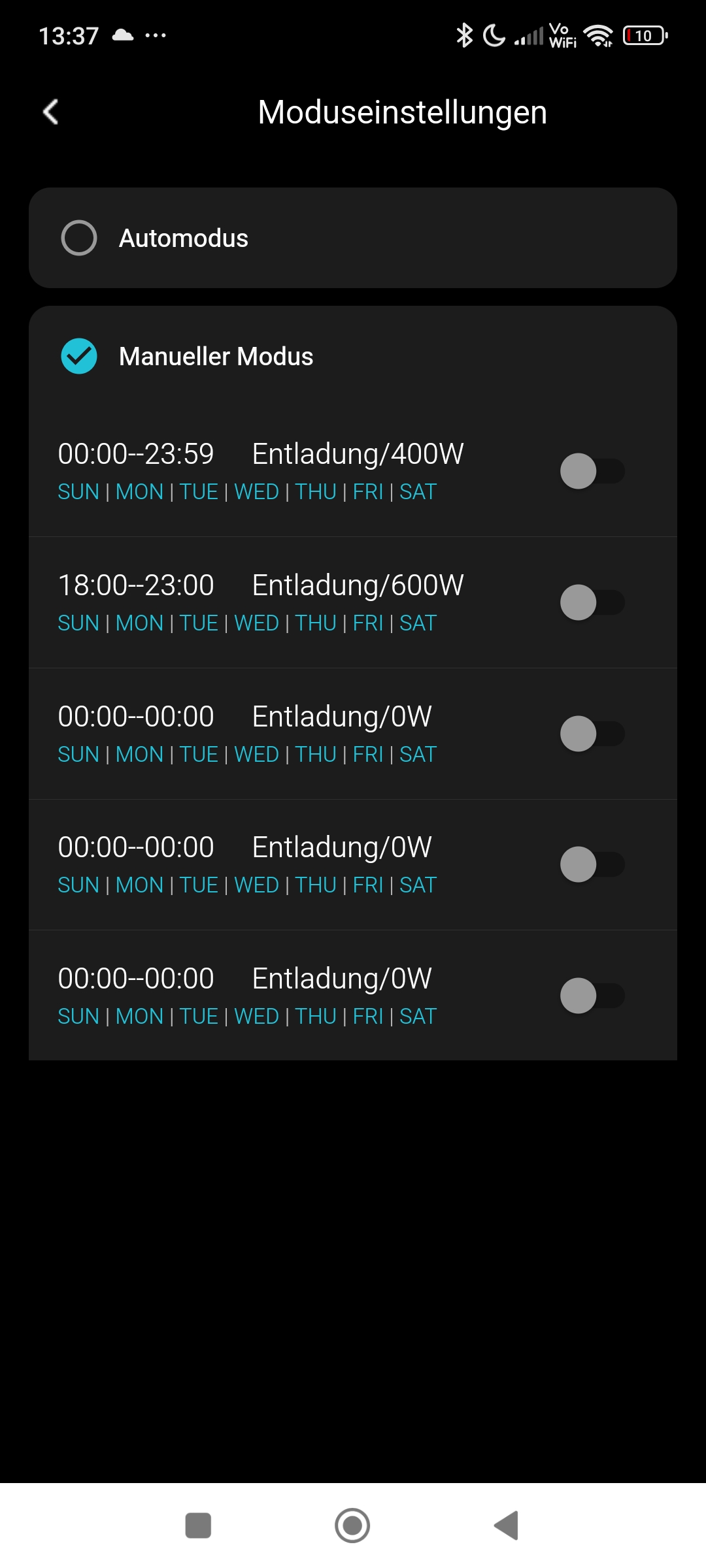706x1568 pixels.
Task: Select the Manueller Modus radio option
Action: (79, 356)
